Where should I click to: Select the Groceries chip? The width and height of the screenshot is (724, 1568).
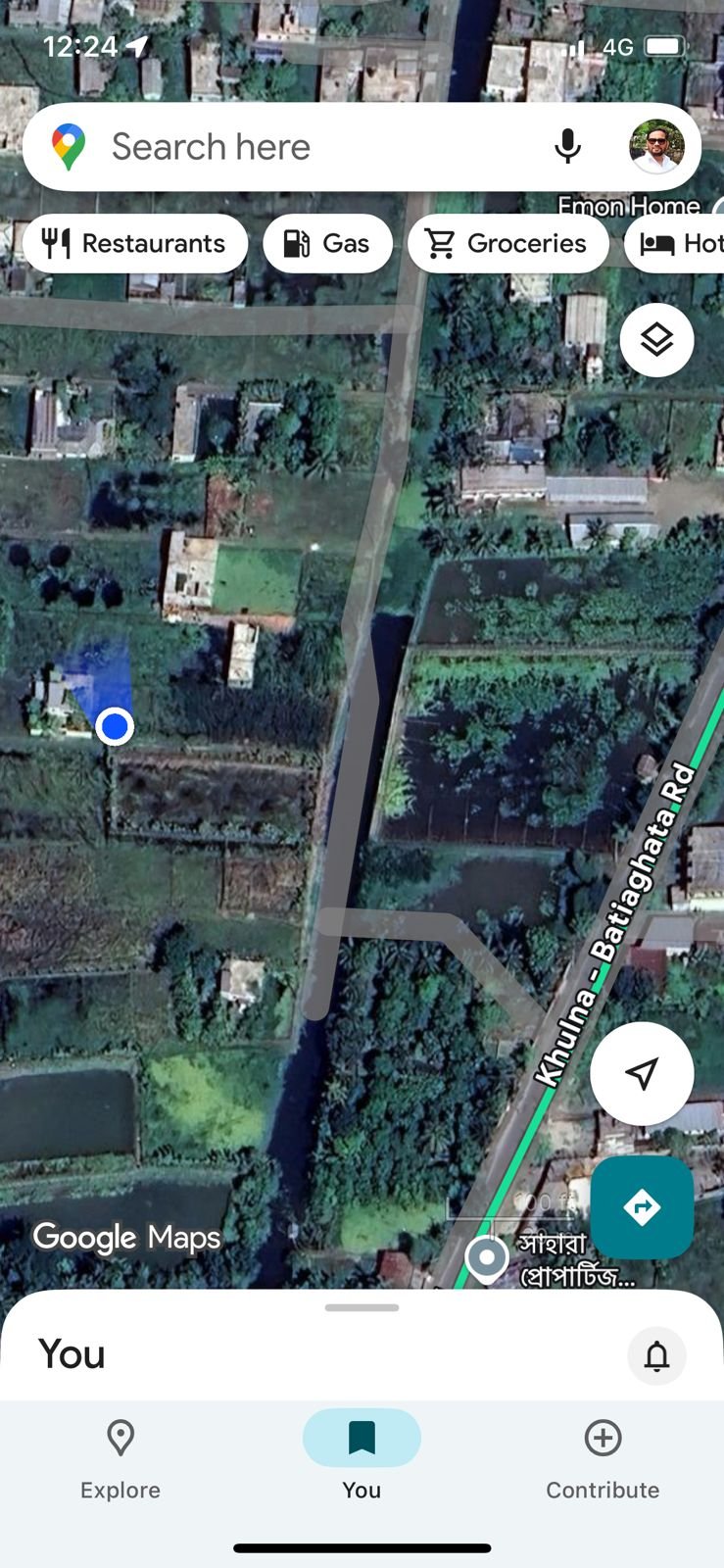click(x=507, y=243)
